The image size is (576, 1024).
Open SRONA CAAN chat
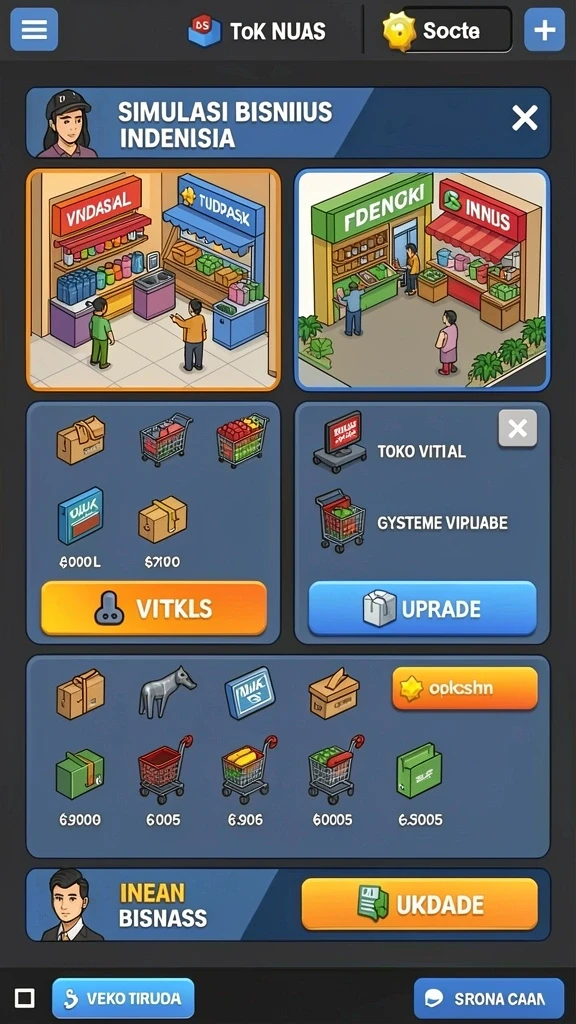tap(488, 999)
